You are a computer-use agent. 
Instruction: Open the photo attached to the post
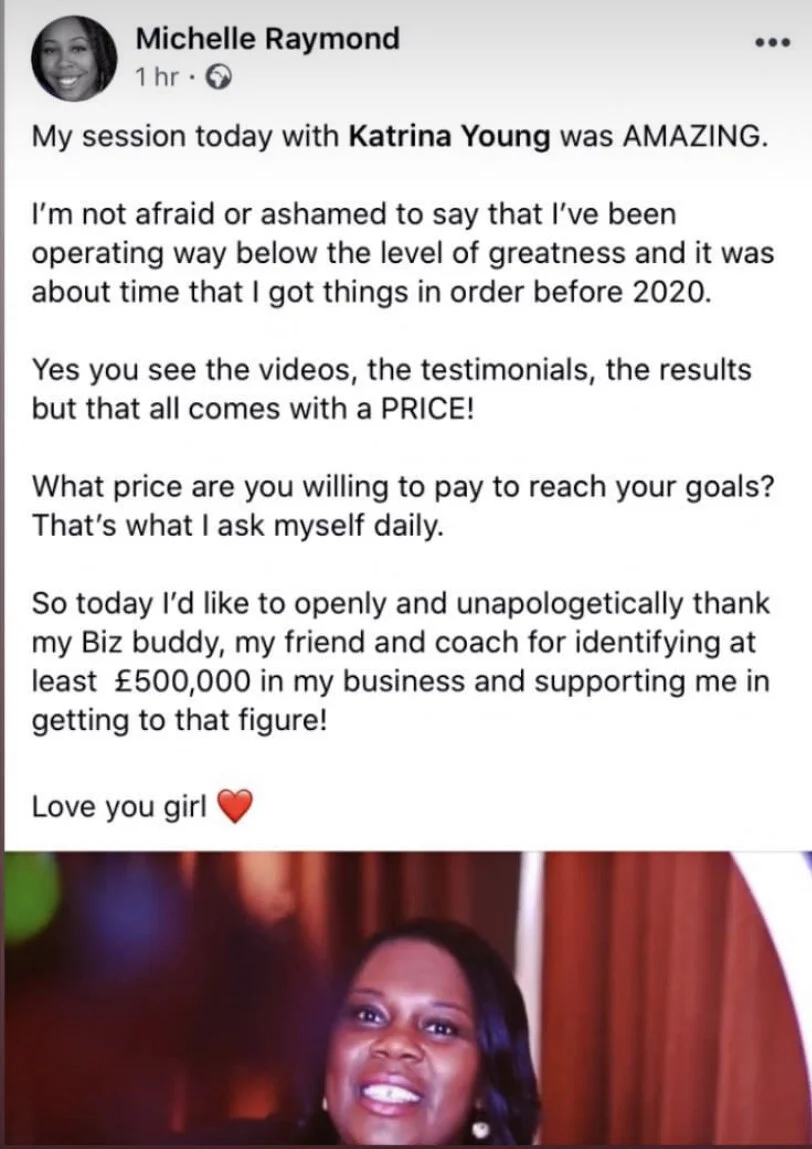tap(407, 998)
